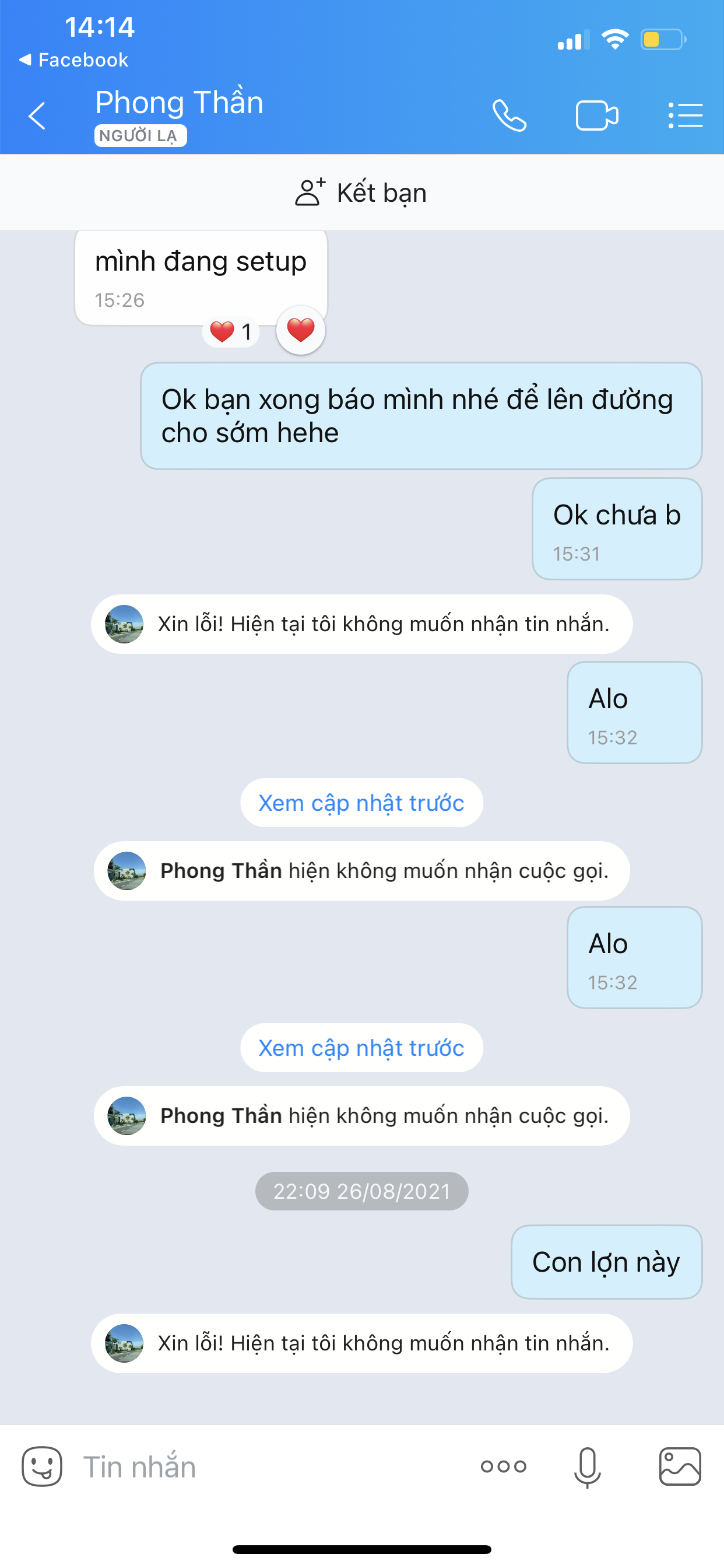
Task: Record a voice message
Action: coord(588,1468)
